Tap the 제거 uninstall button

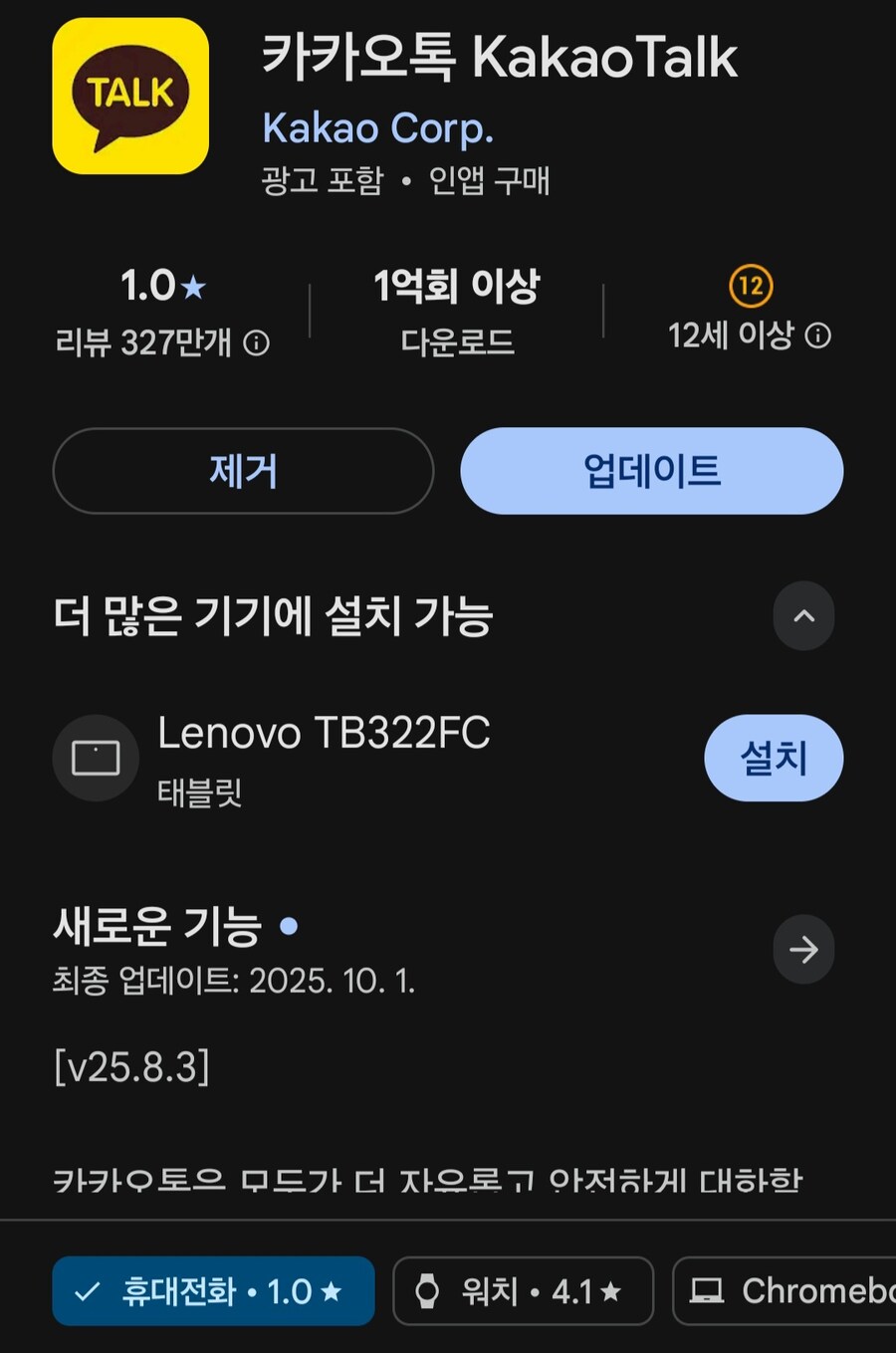[x=243, y=471]
